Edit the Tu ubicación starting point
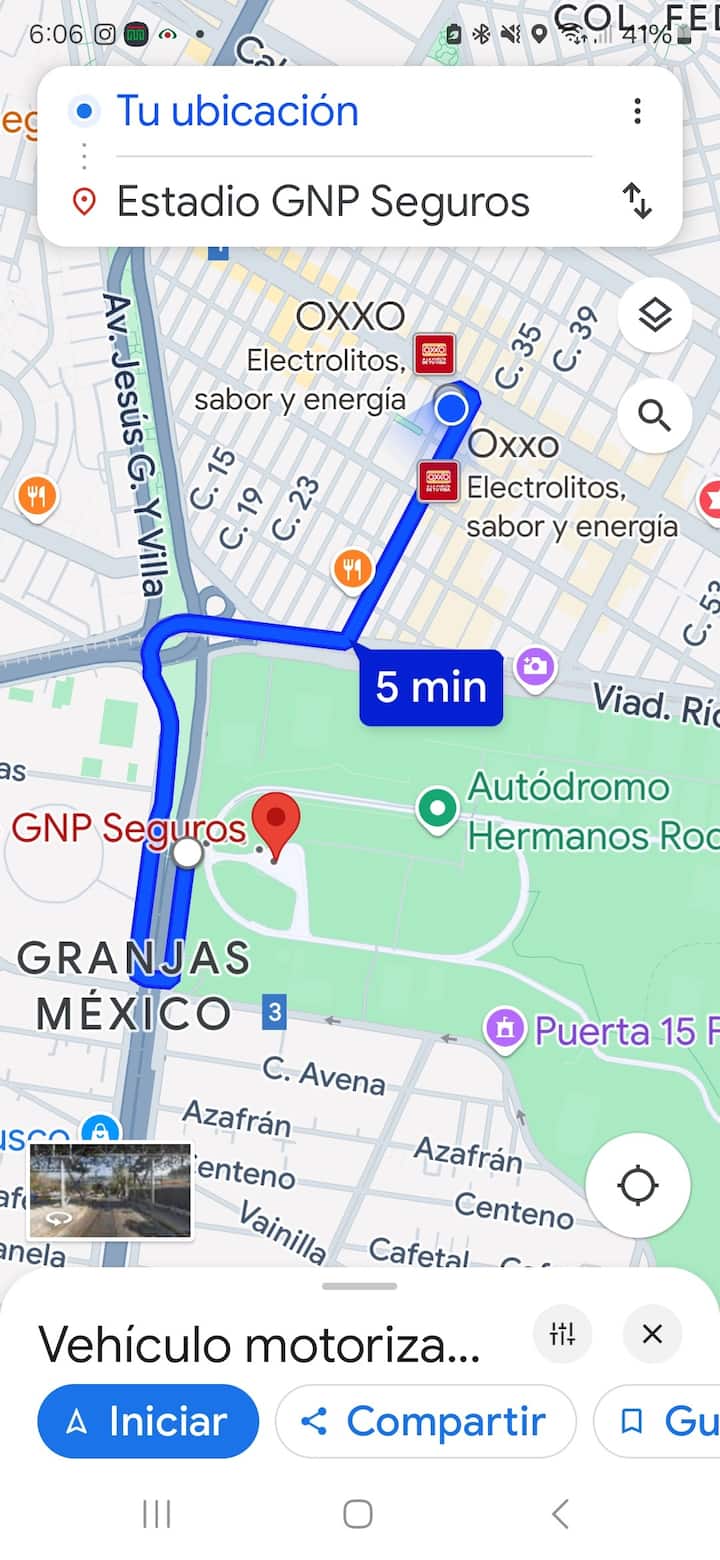 pyautogui.click(x=238, y=111)
